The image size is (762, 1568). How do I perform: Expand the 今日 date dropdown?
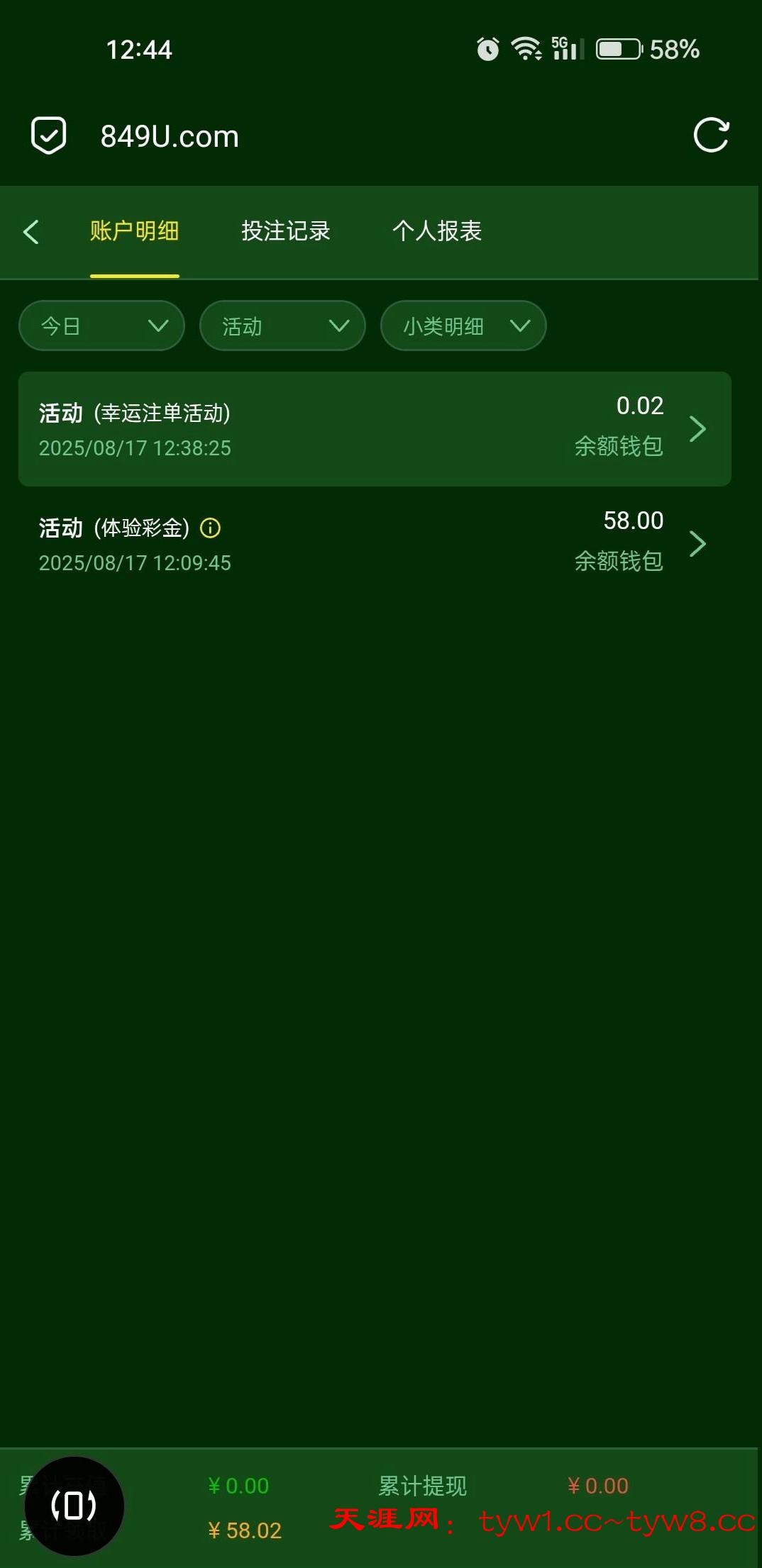tap(101, 326)
